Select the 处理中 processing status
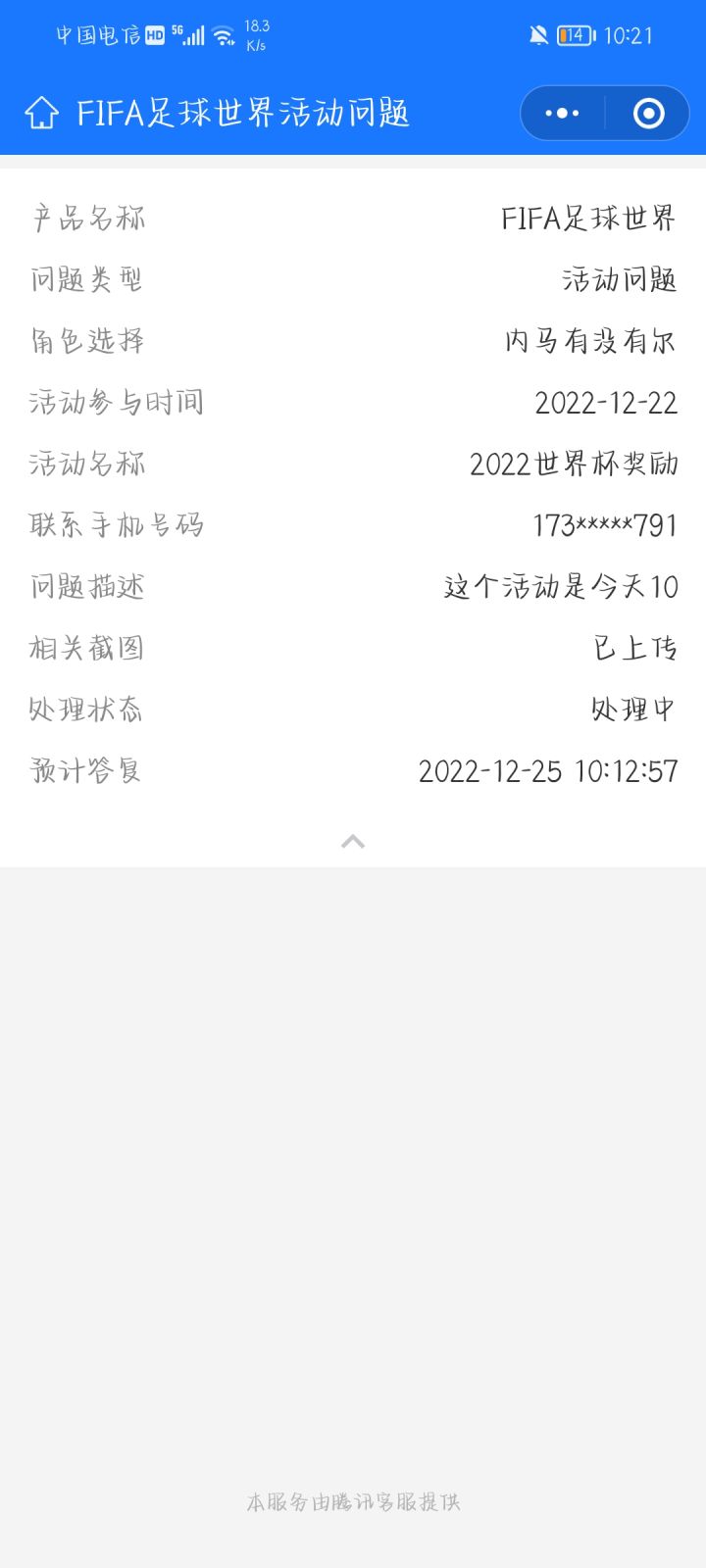Image resolution: width=706 pixels, height=1568 pixels. pos(634,710)
